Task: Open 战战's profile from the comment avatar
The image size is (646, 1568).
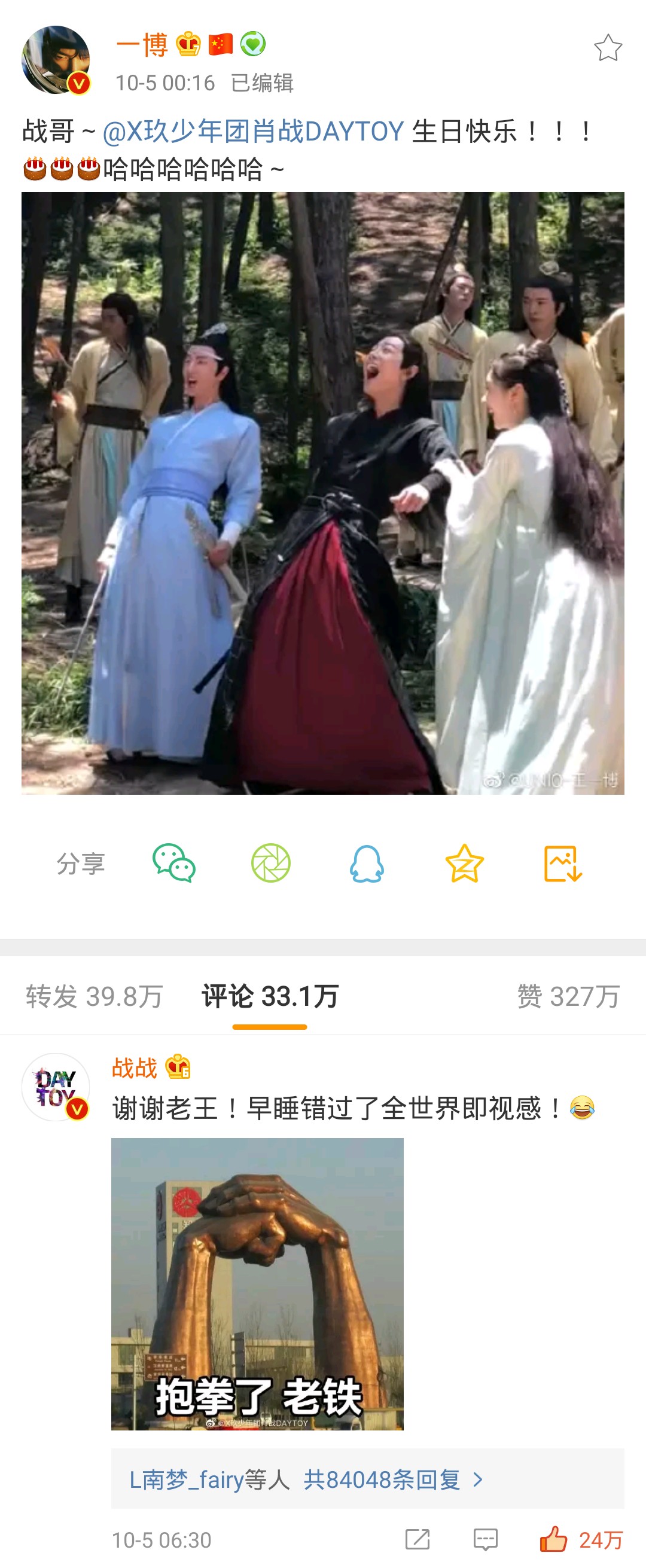Action: coord(56,1087)
